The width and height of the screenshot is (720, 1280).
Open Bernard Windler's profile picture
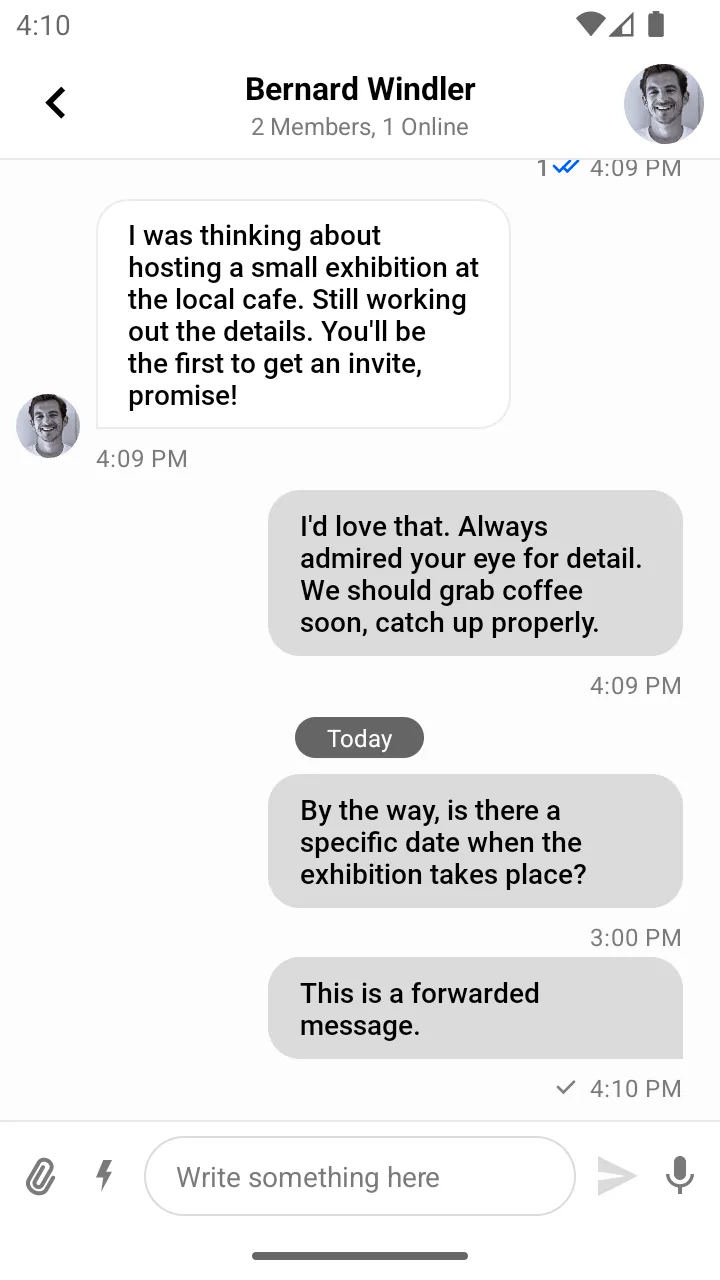pyautogui.click(x=663, y=103)
